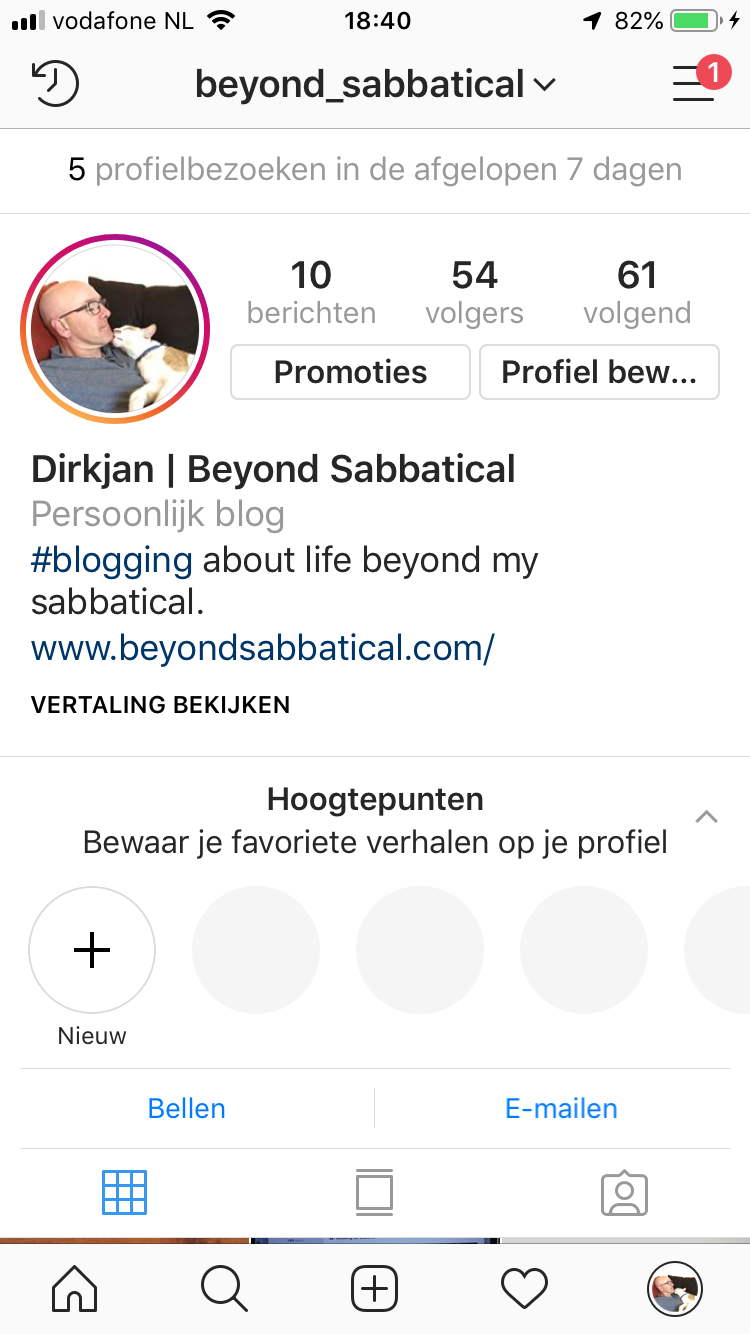Open the search tab
This screenshot has height=1334, width=750.
point(224,1288)
